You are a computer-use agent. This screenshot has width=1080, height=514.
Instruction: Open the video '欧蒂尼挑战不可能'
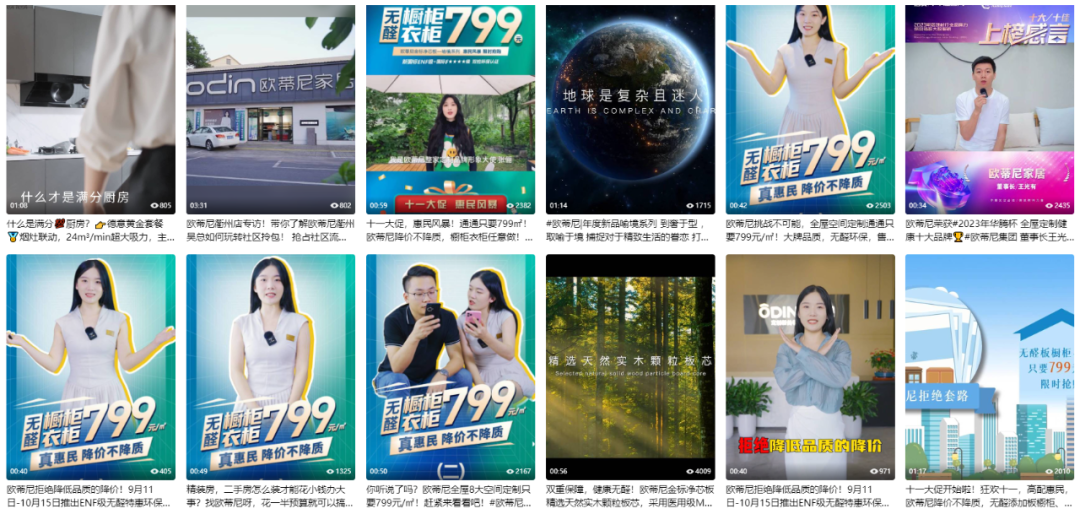point(809,108)
